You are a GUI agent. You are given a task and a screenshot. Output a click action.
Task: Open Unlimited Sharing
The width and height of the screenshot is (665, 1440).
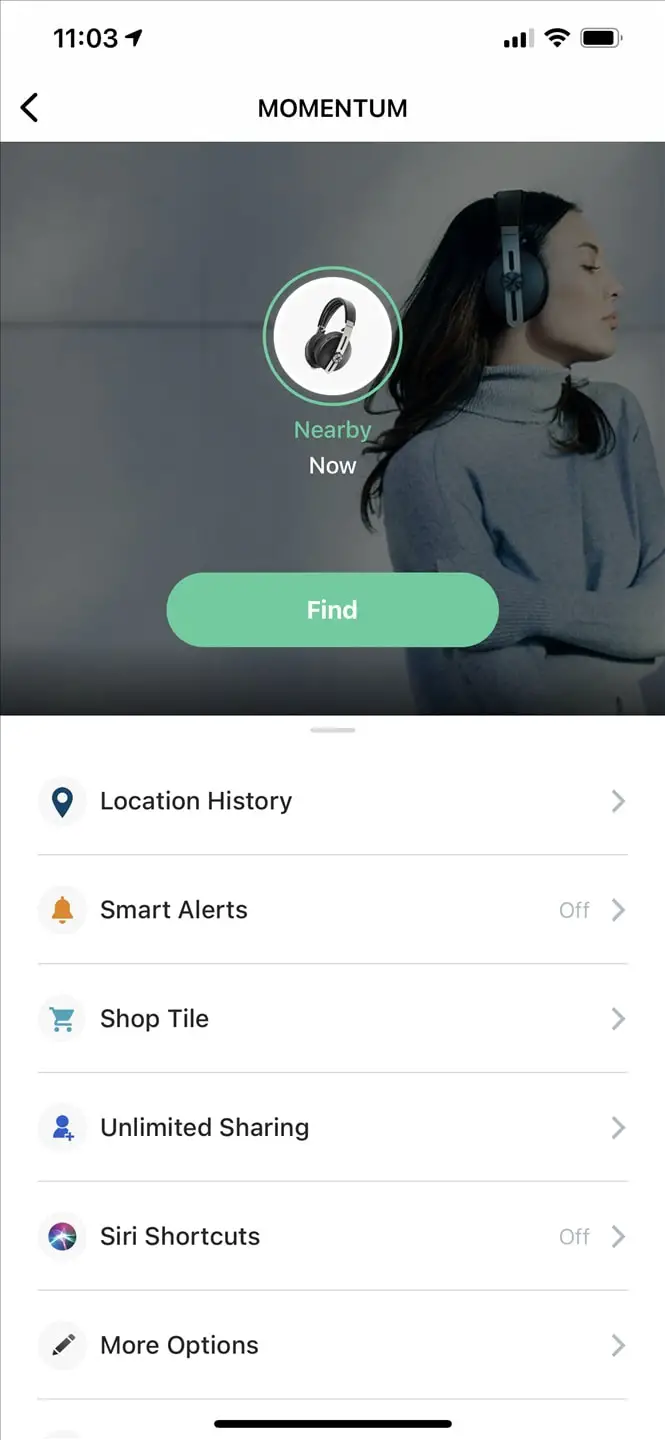point(332,1128)
